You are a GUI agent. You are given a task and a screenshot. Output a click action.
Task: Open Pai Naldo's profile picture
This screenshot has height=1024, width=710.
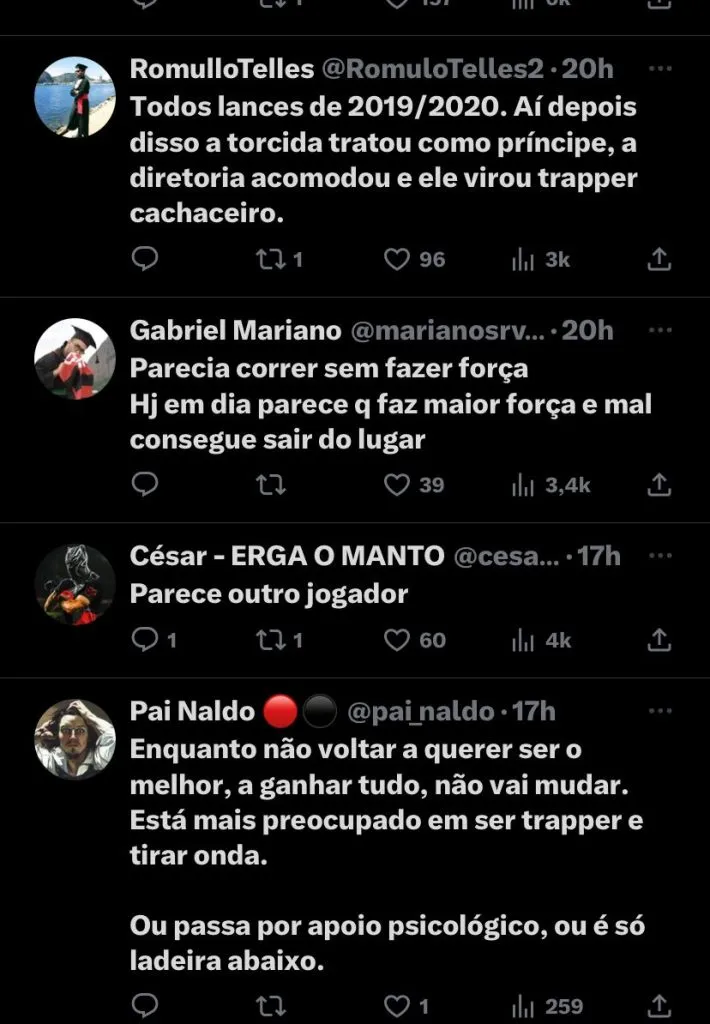coord(75,739)
